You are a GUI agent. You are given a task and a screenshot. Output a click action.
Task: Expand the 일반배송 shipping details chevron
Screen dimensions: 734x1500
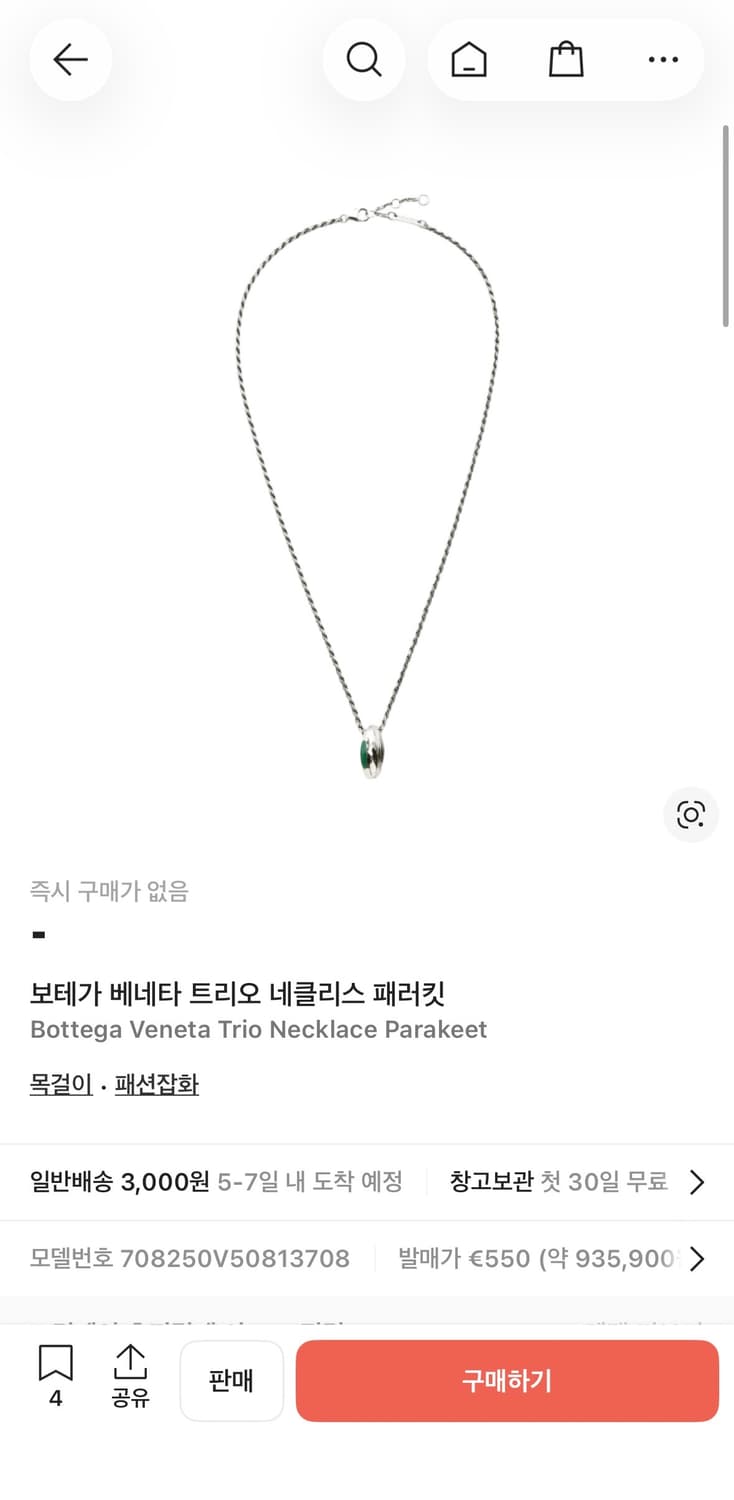pos(697,1182)
